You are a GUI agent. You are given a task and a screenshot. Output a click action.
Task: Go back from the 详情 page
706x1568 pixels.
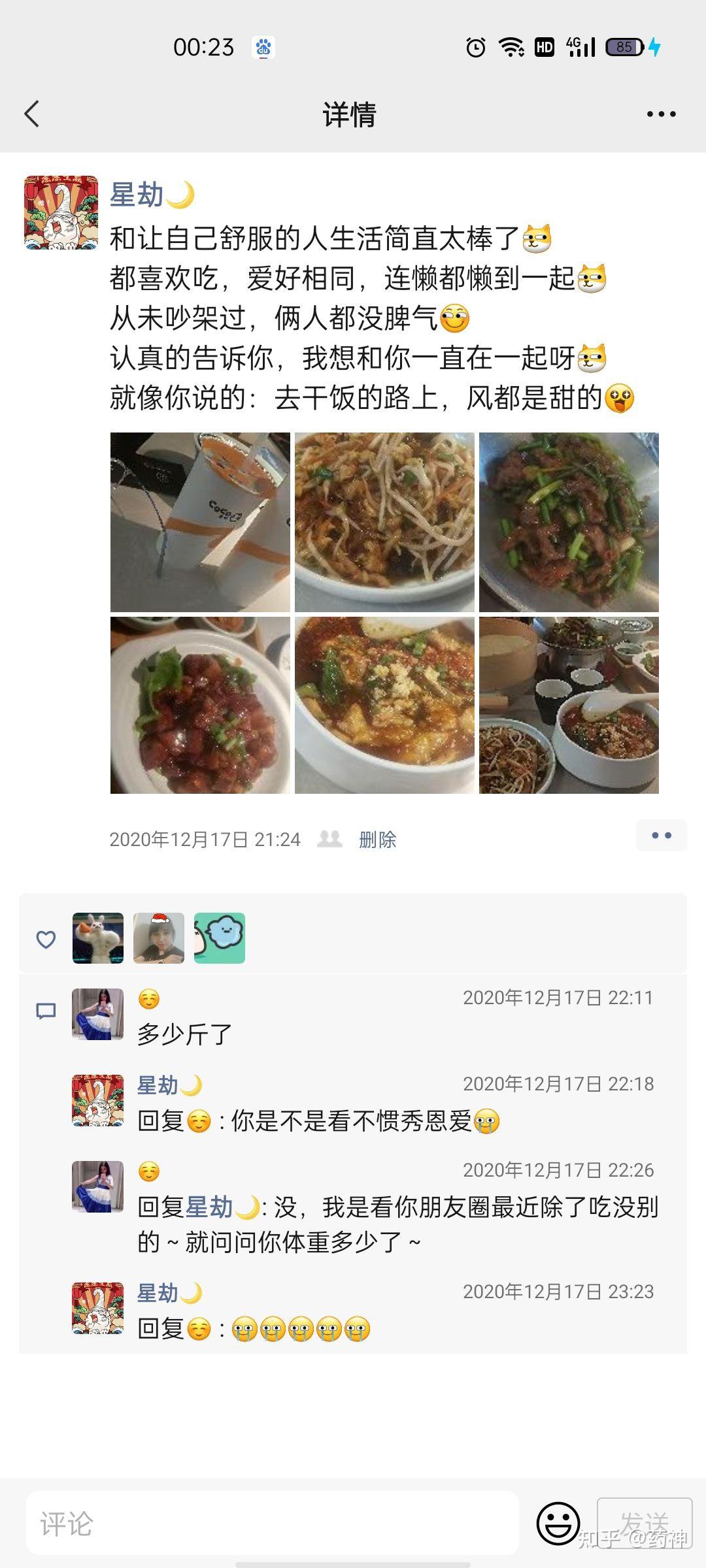point(31,114)
